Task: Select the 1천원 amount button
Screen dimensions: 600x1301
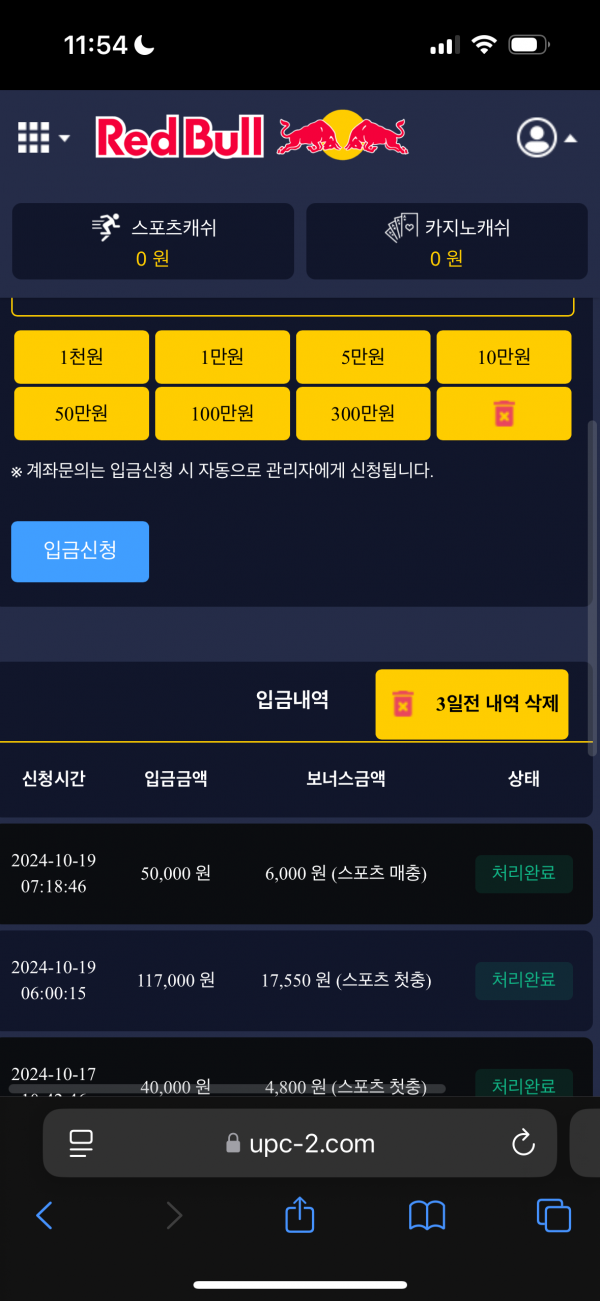Action: 82,357
